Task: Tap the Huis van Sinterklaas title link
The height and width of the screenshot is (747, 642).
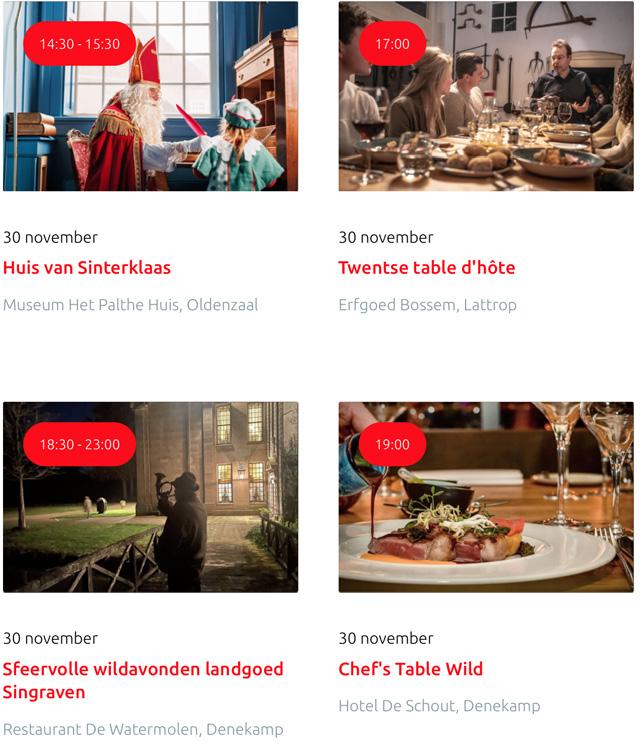Action: [87, 268]
